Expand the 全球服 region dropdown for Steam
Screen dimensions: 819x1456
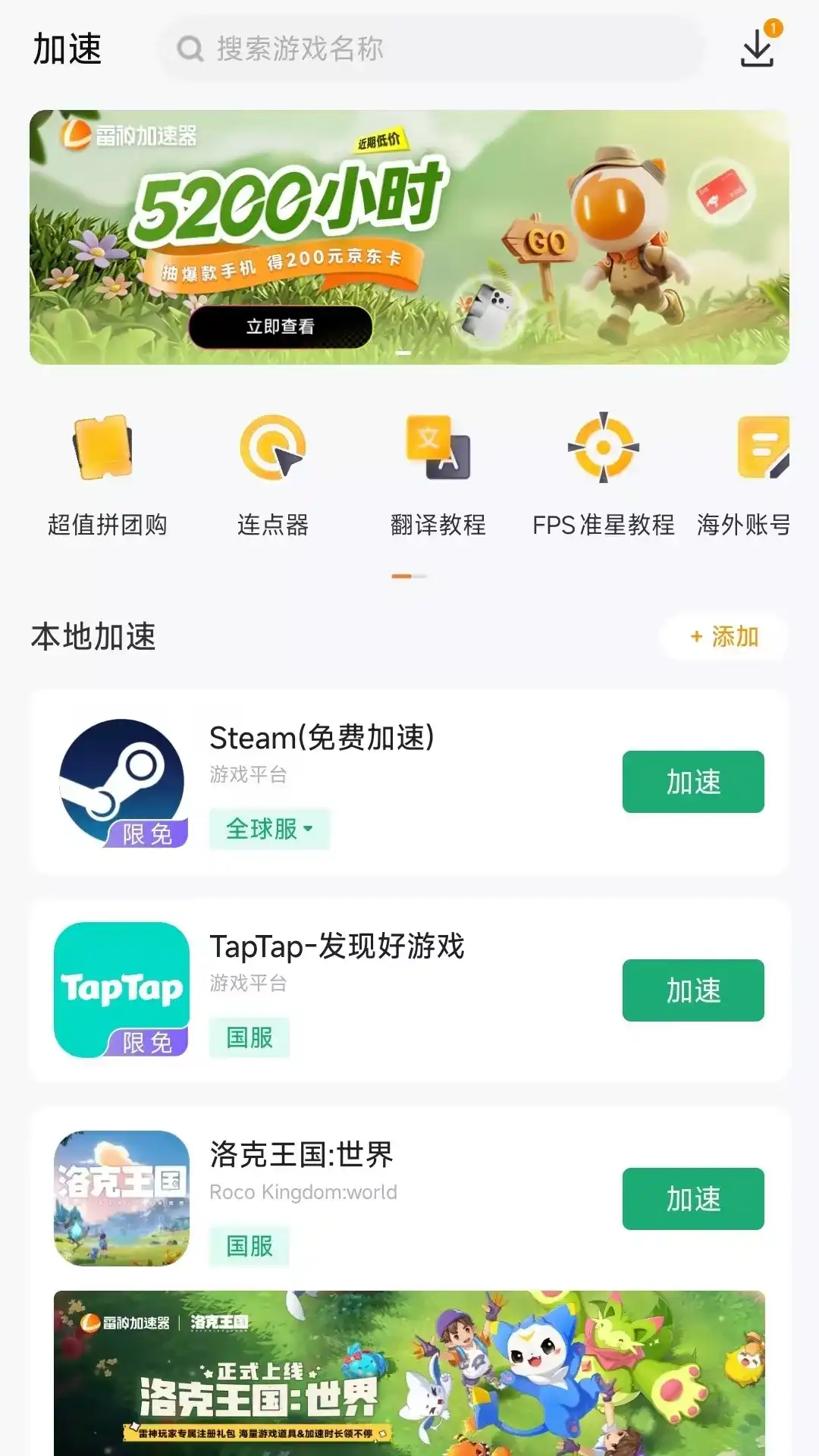[269, 829]
